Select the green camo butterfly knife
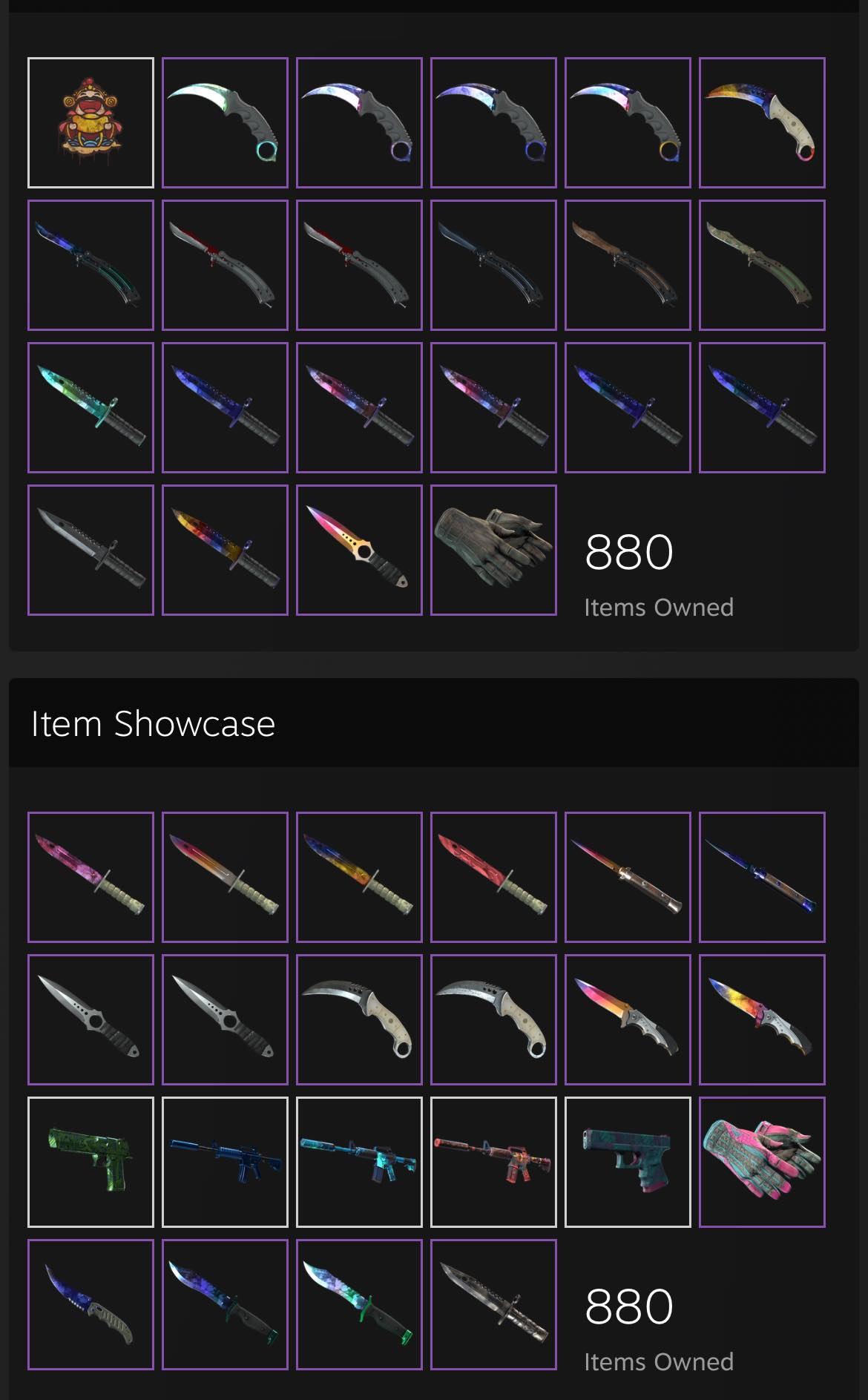 (x=762, y=265)
